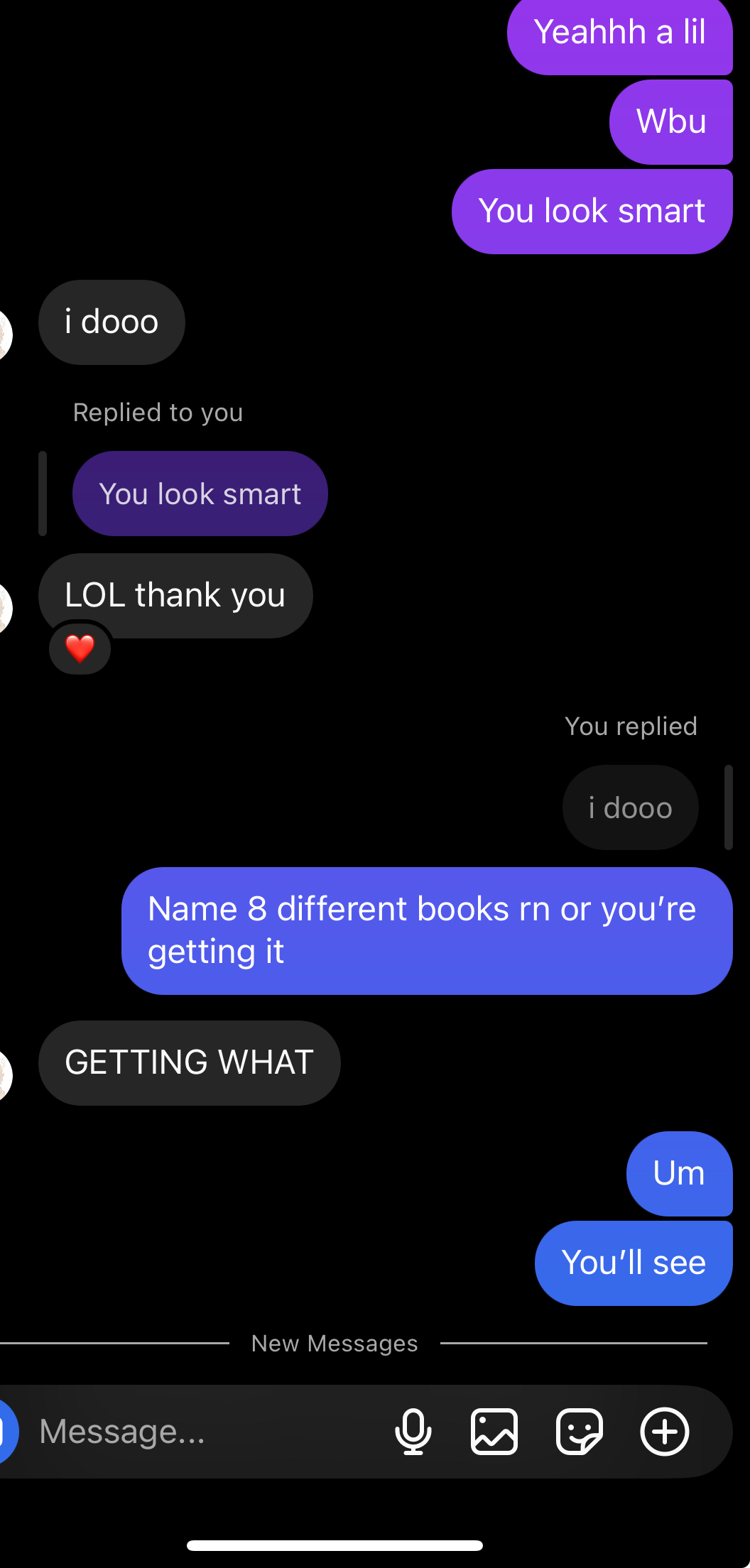Open the camera from the blue button
750x1568 pixels.
point(6,1432)
